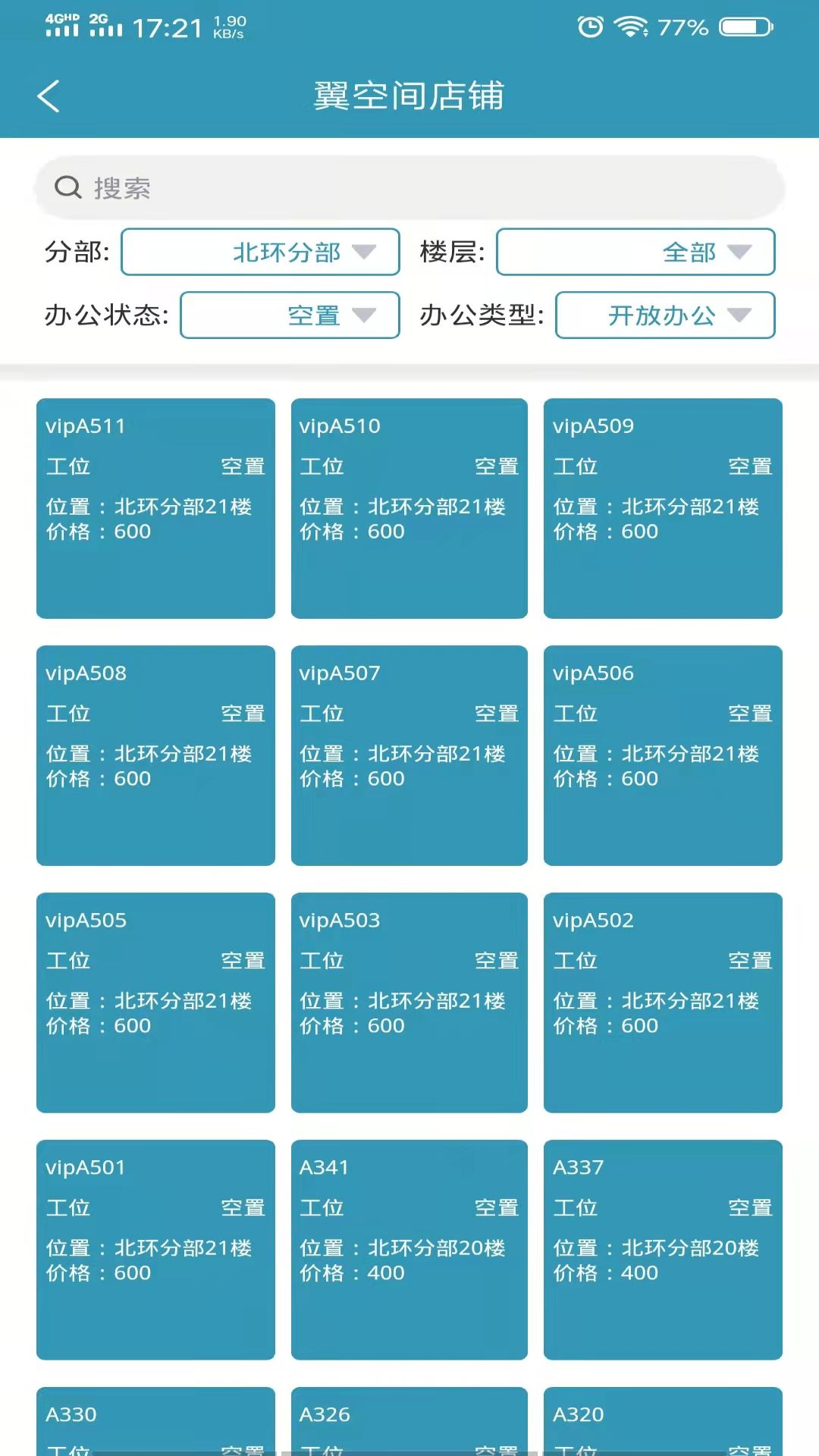Viewport: 819px width, 1456px height.
Task: Go back using the top-left arrow
Action: 49,96
